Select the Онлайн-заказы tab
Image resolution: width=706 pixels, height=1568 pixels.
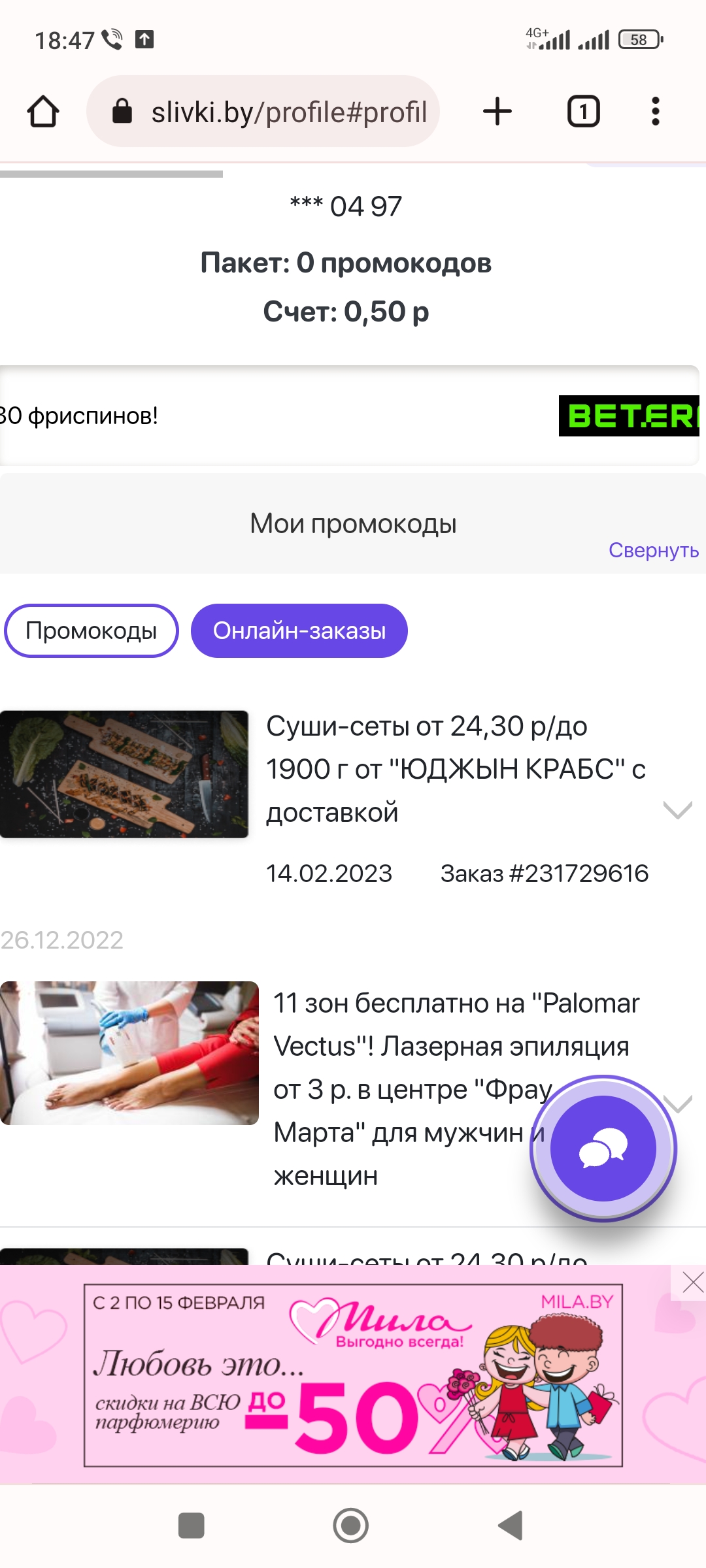point(299,630)
